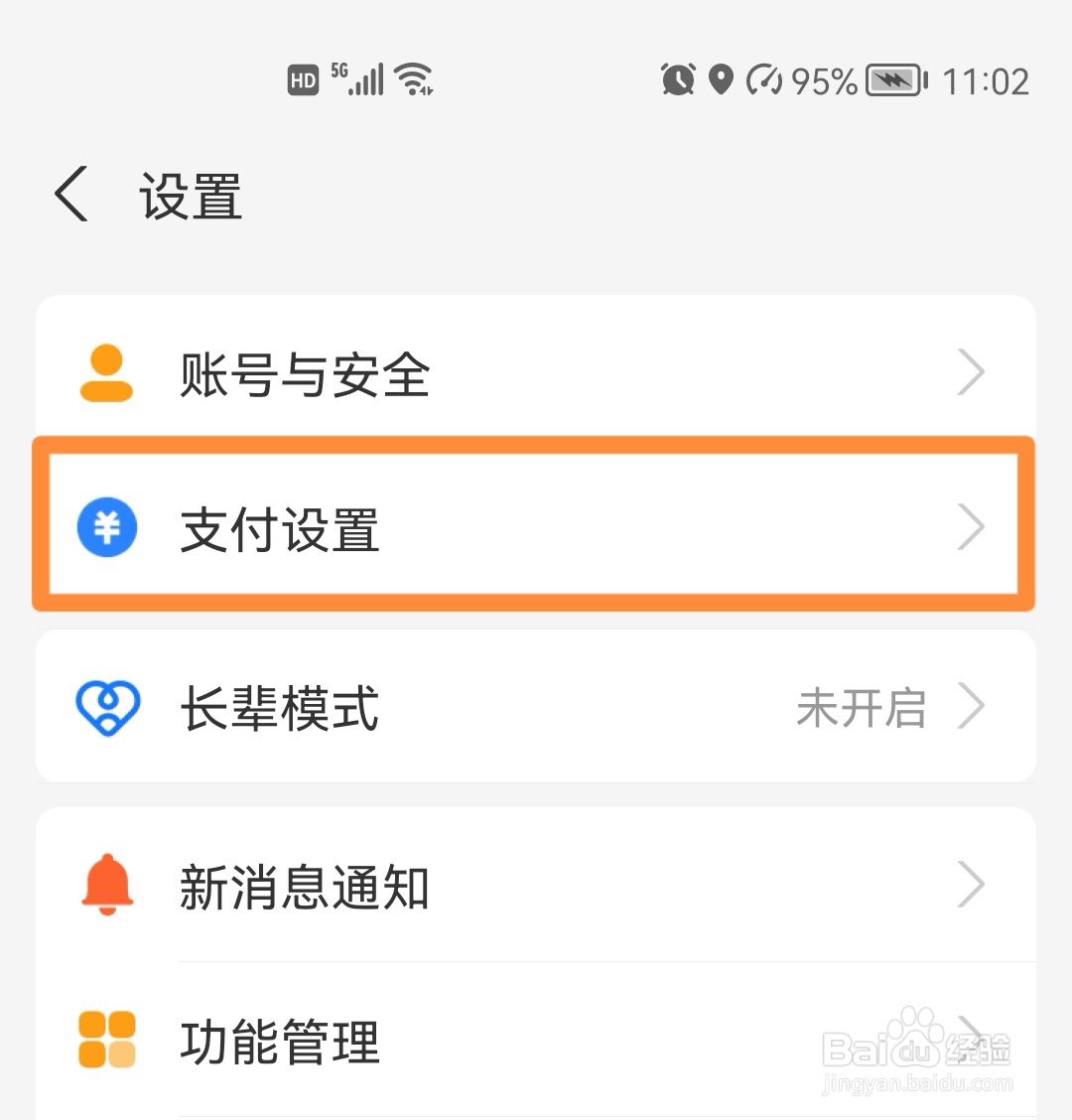1072x1120 pixels.
Task: Tap the location pin icon in status bar
Action: click(x=721, y=79)
